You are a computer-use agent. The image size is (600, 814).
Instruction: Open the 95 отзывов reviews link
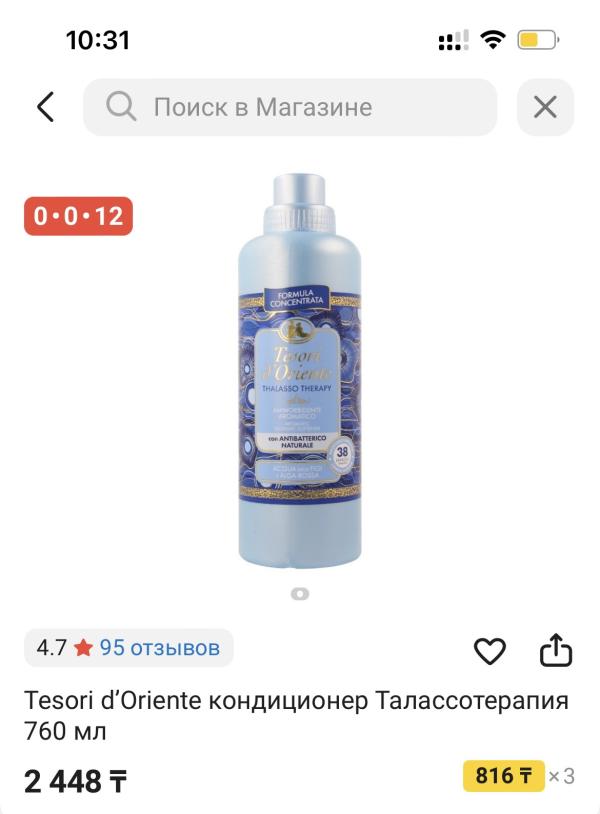click(159, 647)
